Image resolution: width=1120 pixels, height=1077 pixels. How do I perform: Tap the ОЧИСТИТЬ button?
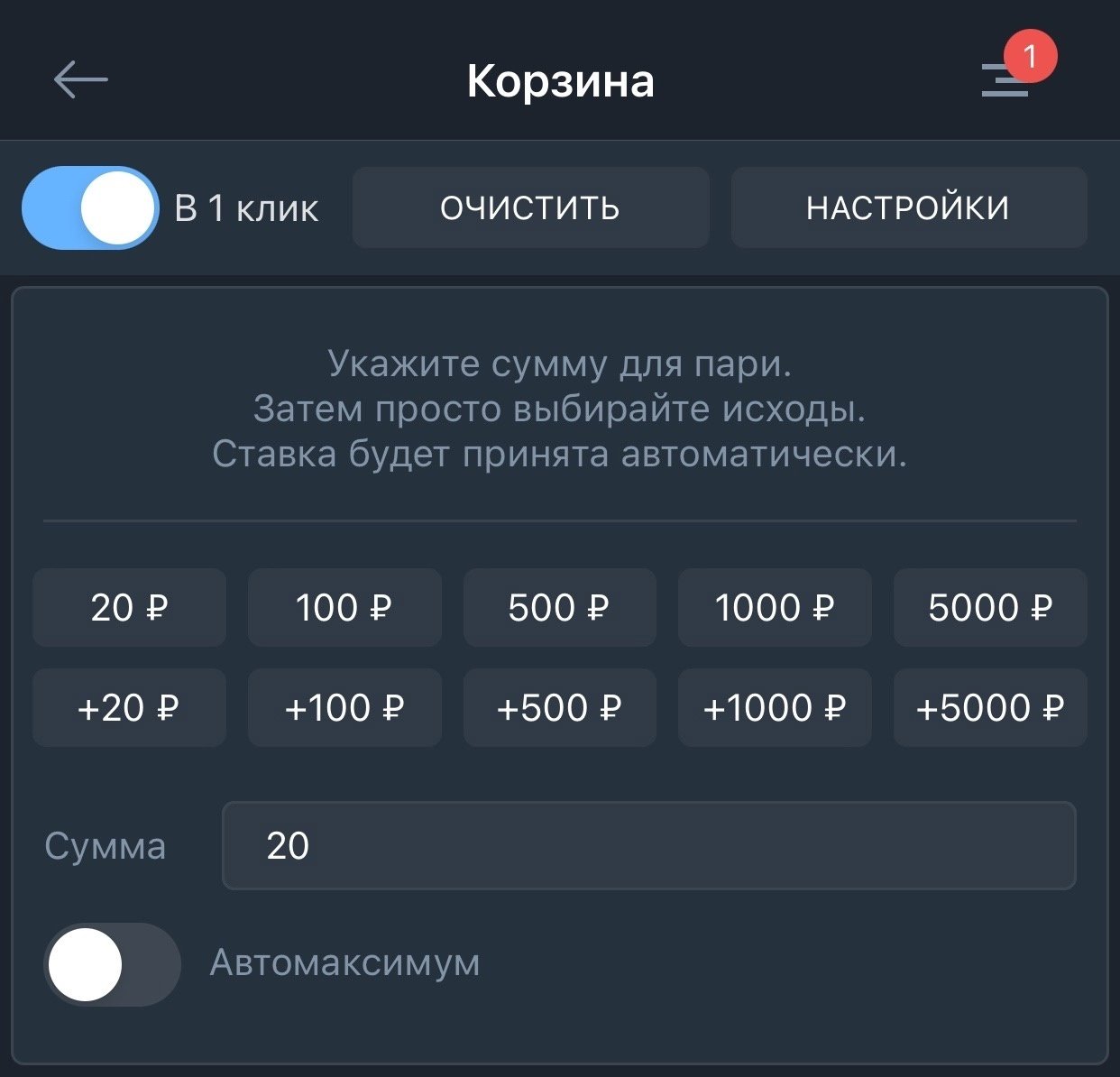[530, 207]
